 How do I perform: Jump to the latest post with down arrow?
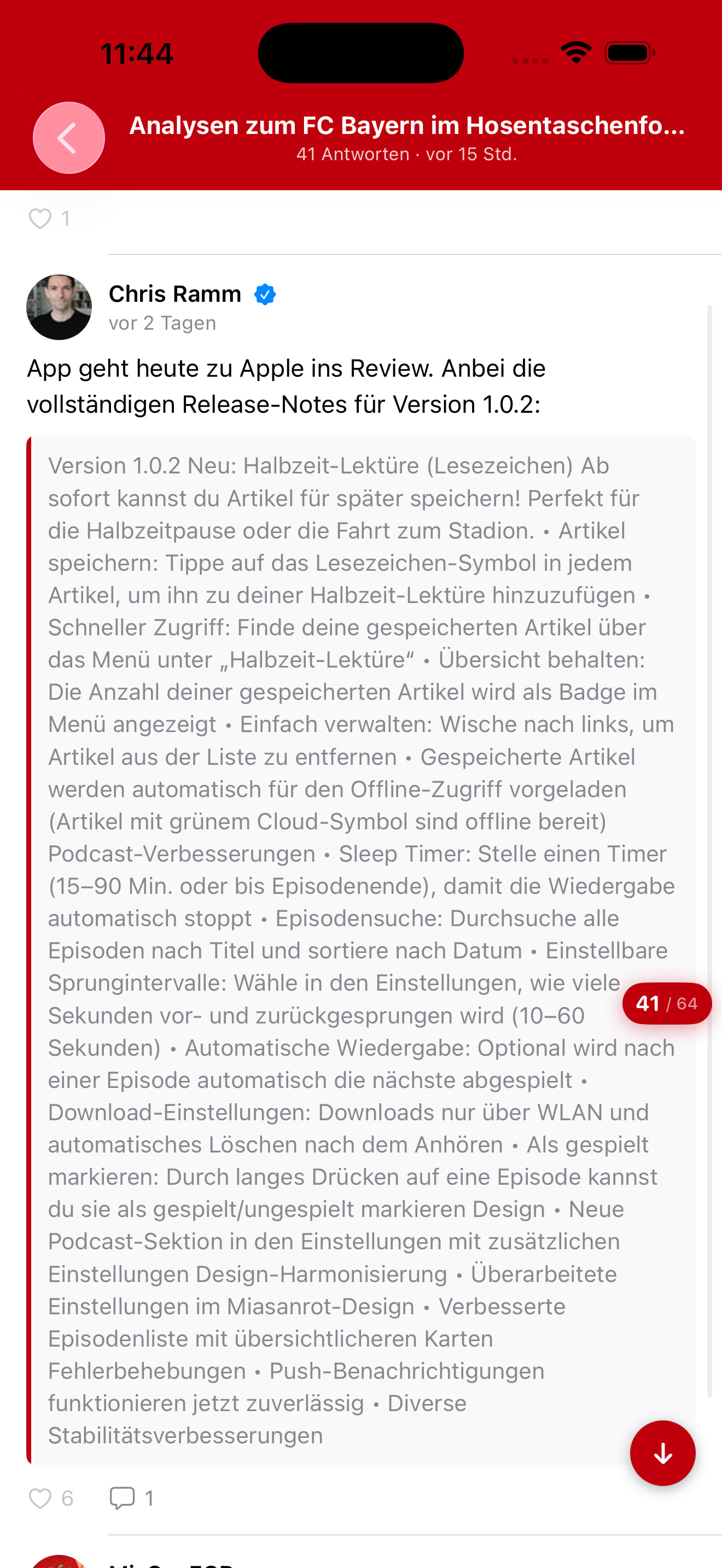(662, 1454)
